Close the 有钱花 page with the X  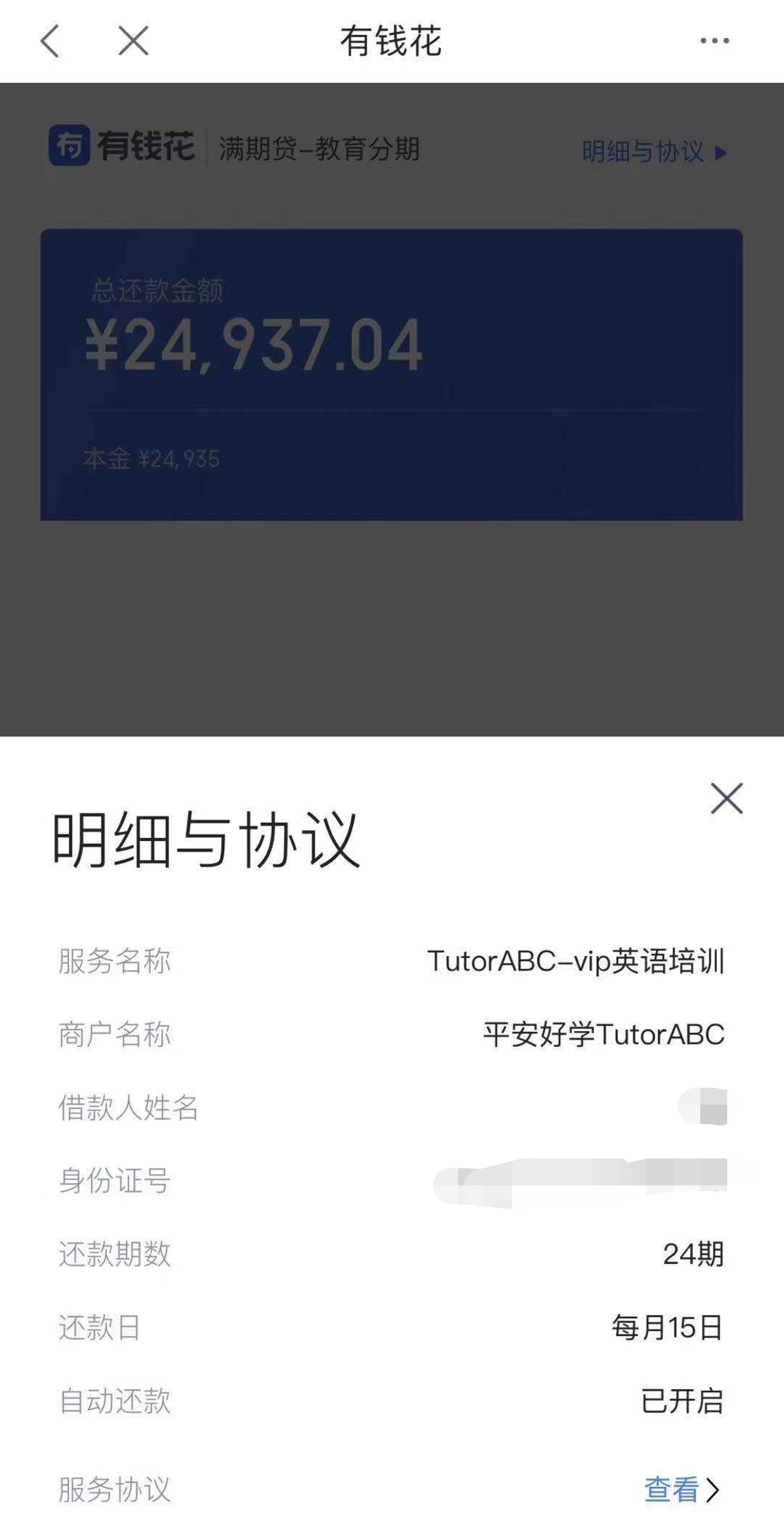coord(133,41)
